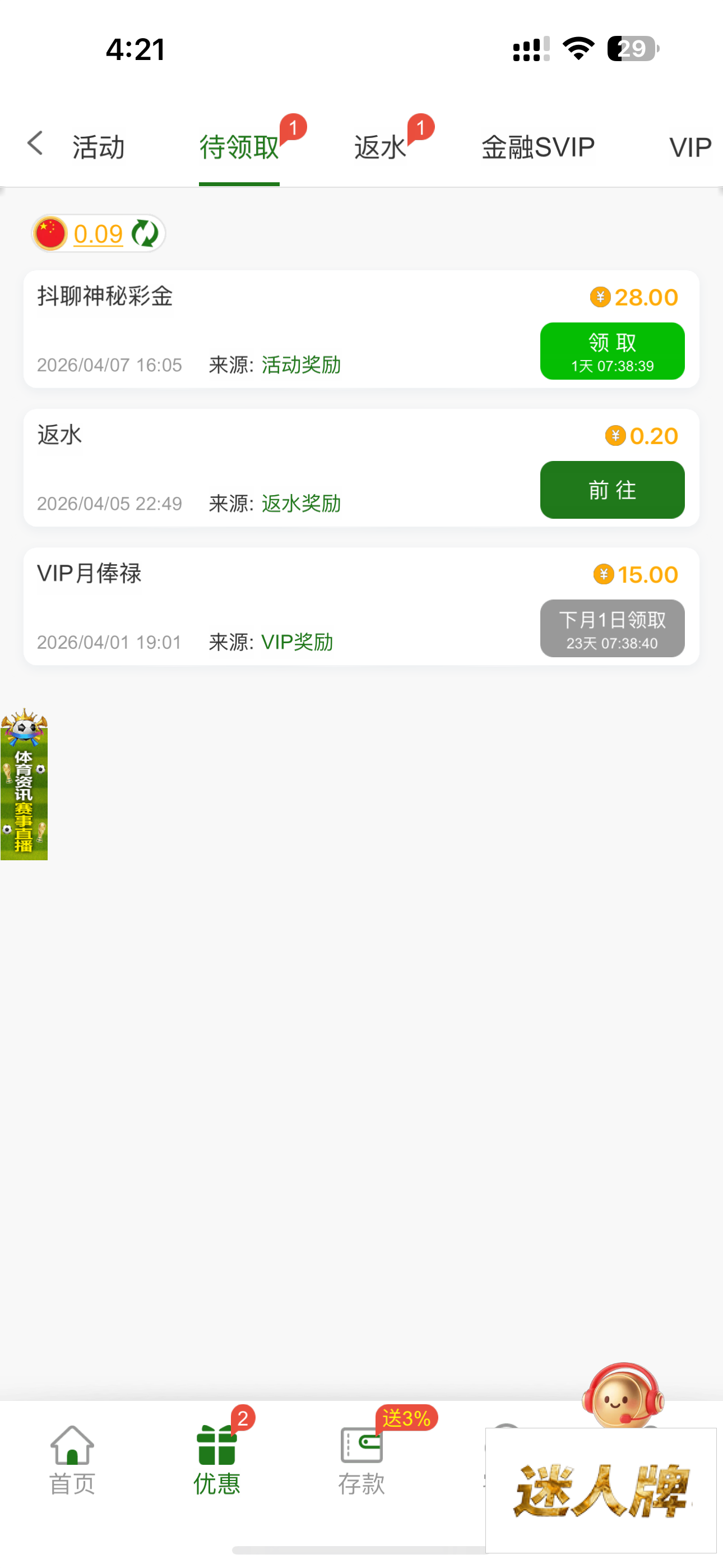The width and height of the screenshot is (723, 1568).
Task: Open the 返水 top tab
Action: [381, 147]
